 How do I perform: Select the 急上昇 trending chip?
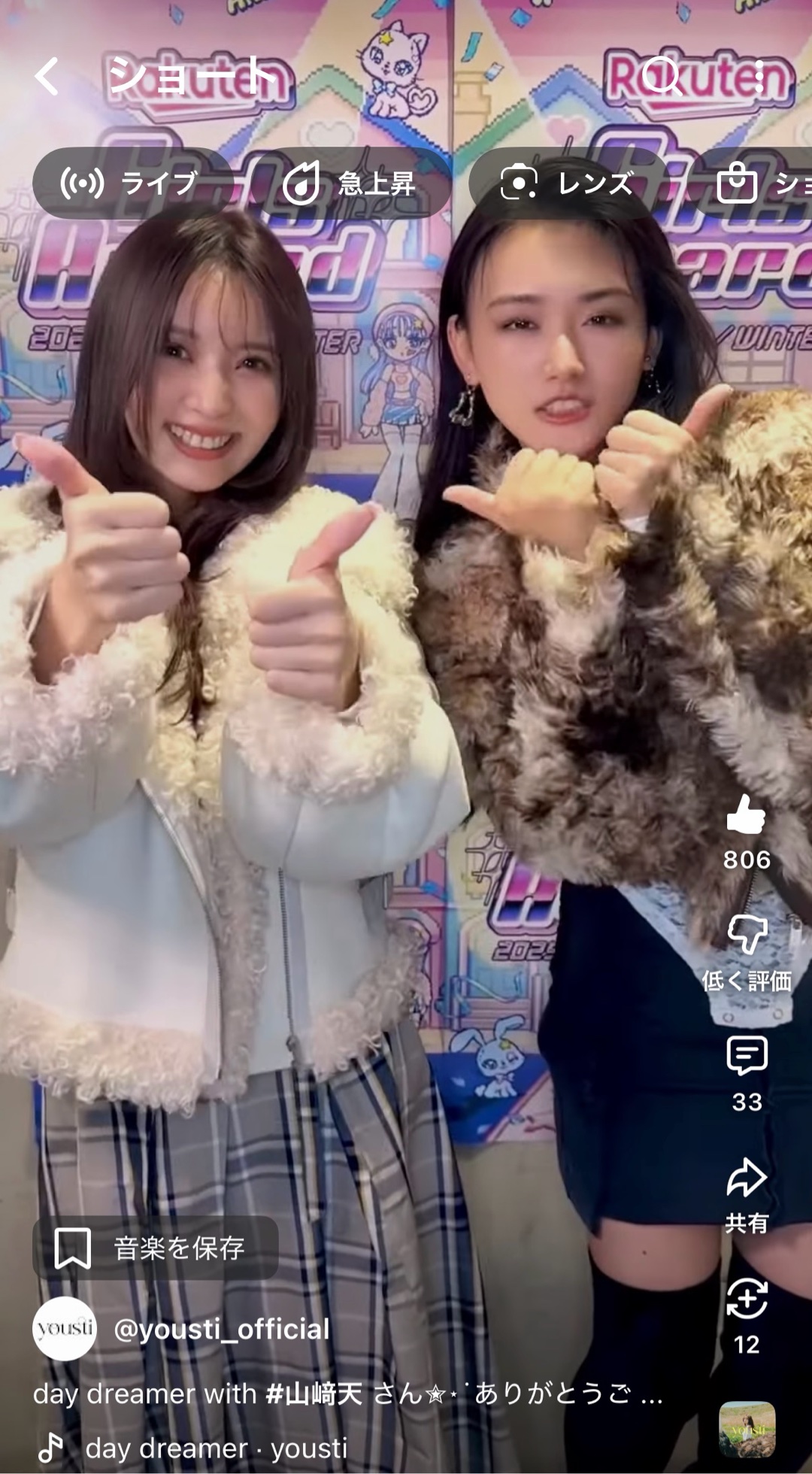pos(350,183)
